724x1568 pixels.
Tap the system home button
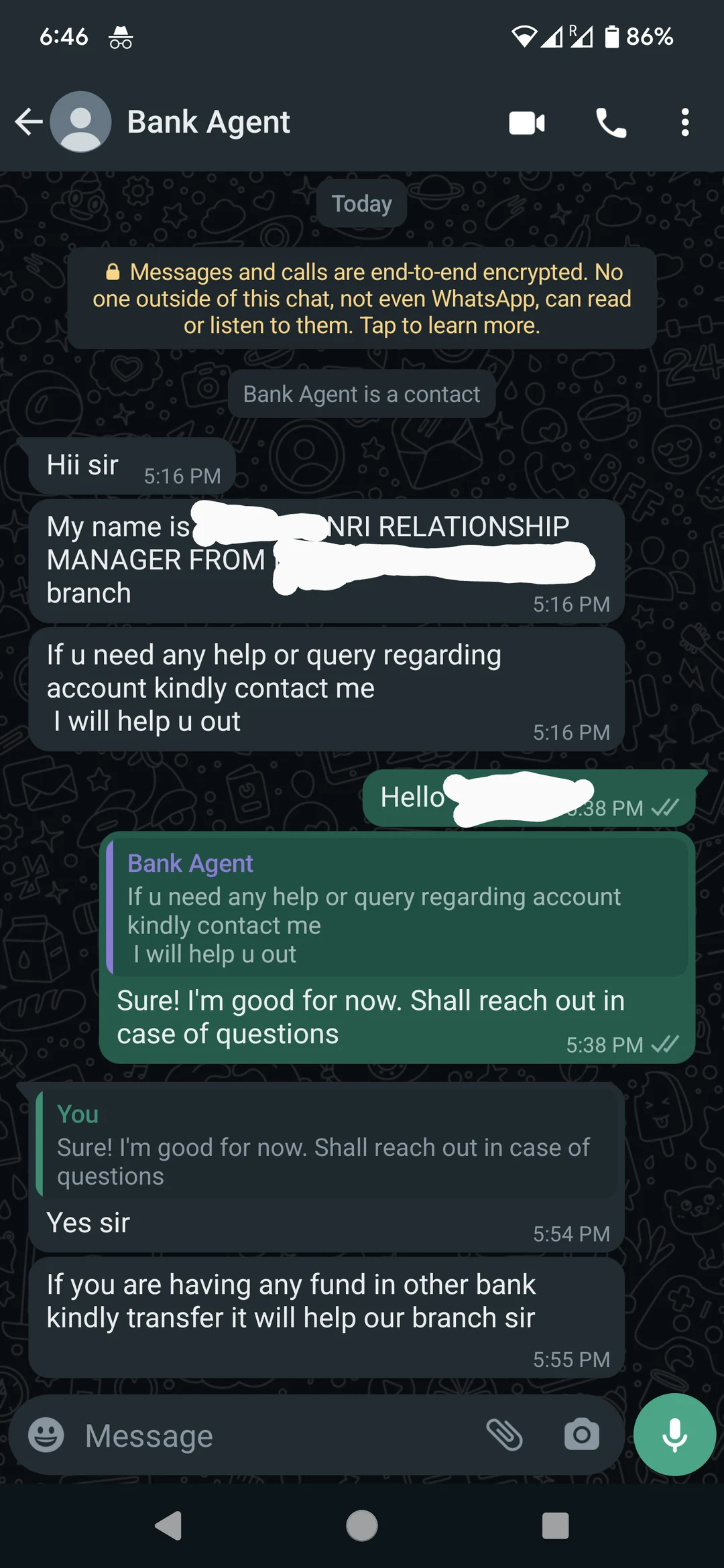362,1526
